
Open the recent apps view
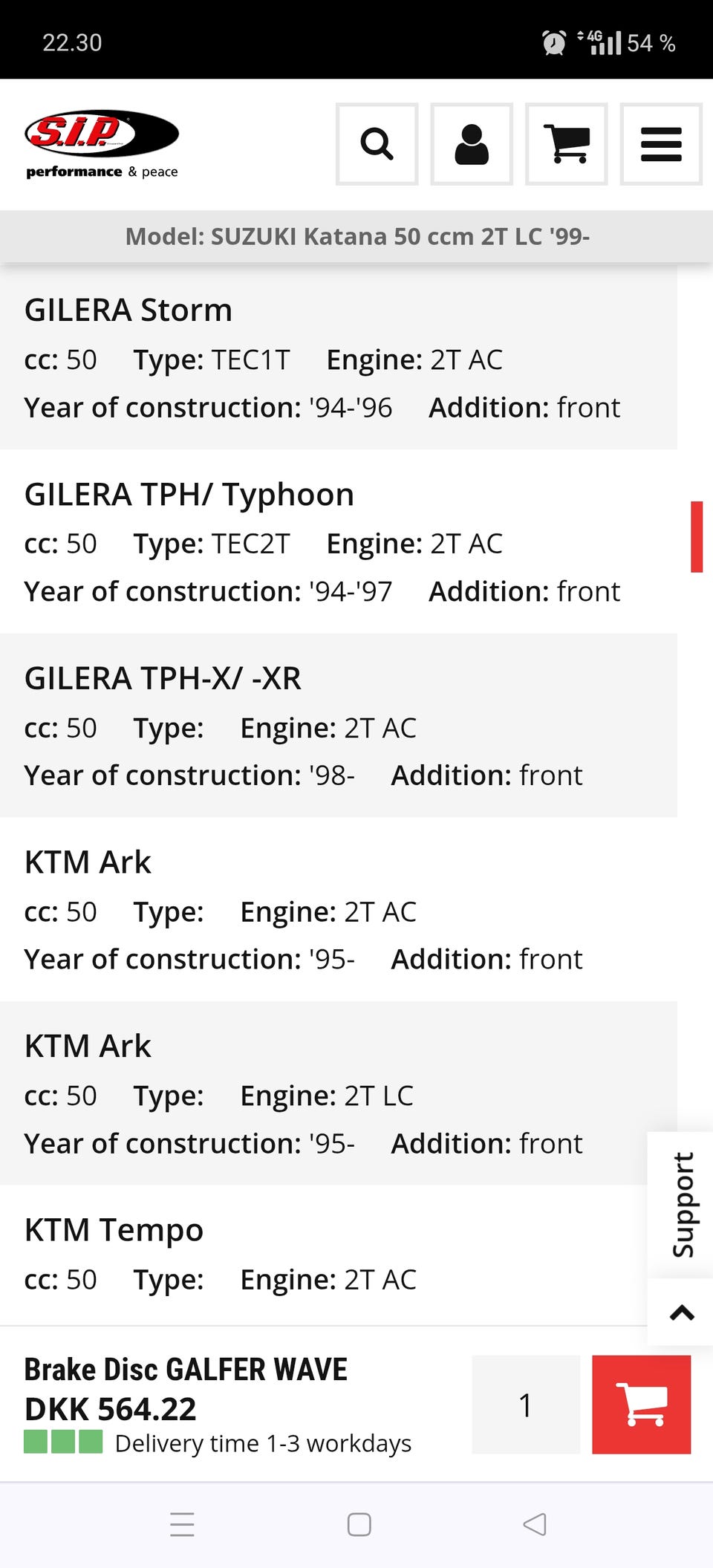tap(182, 1524)
